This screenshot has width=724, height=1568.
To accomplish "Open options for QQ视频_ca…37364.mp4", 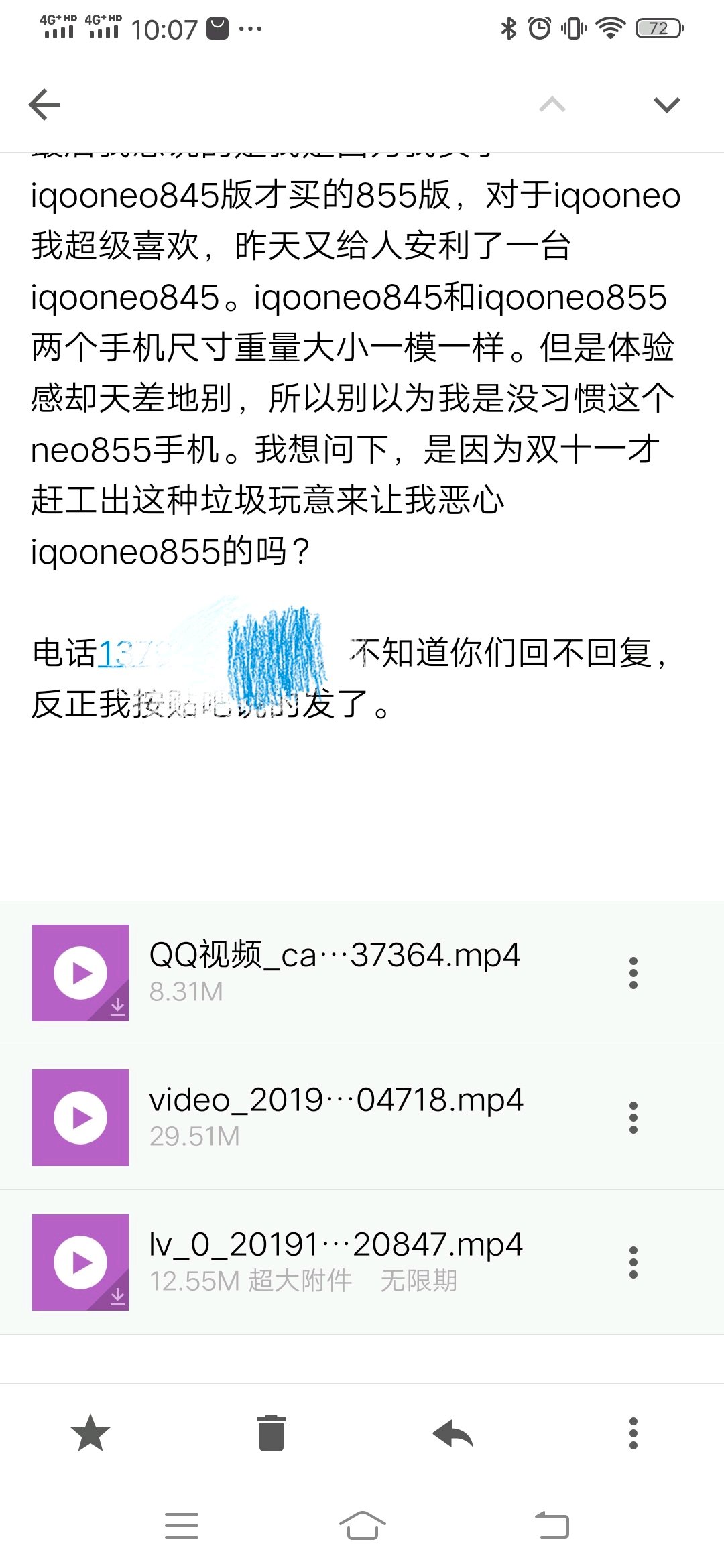I will 633,973.
